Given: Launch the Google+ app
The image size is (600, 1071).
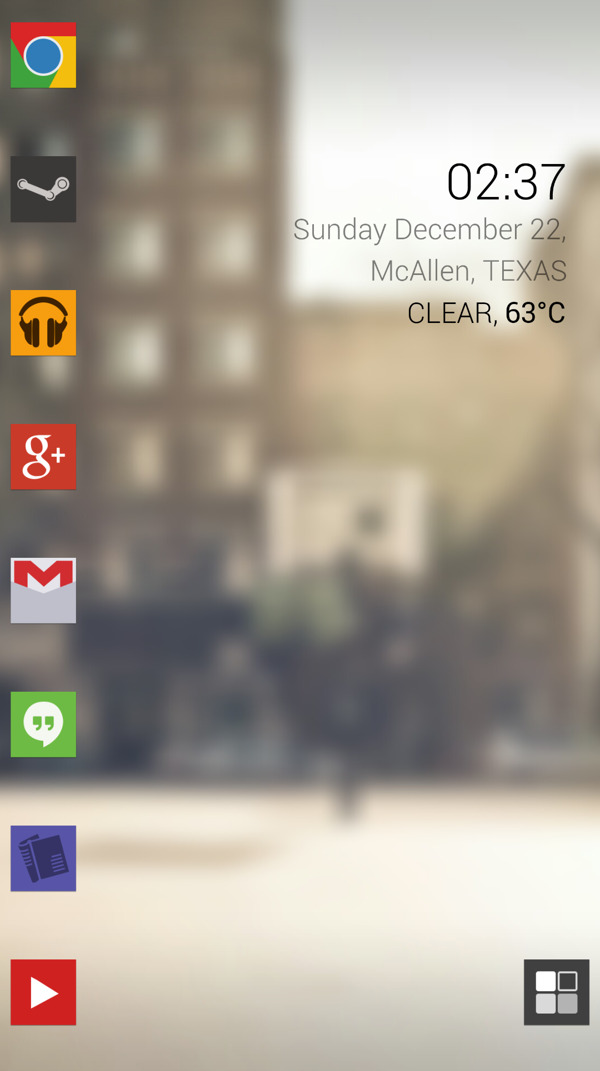Looking at the screenshot, I should click(x=43, y=457).
